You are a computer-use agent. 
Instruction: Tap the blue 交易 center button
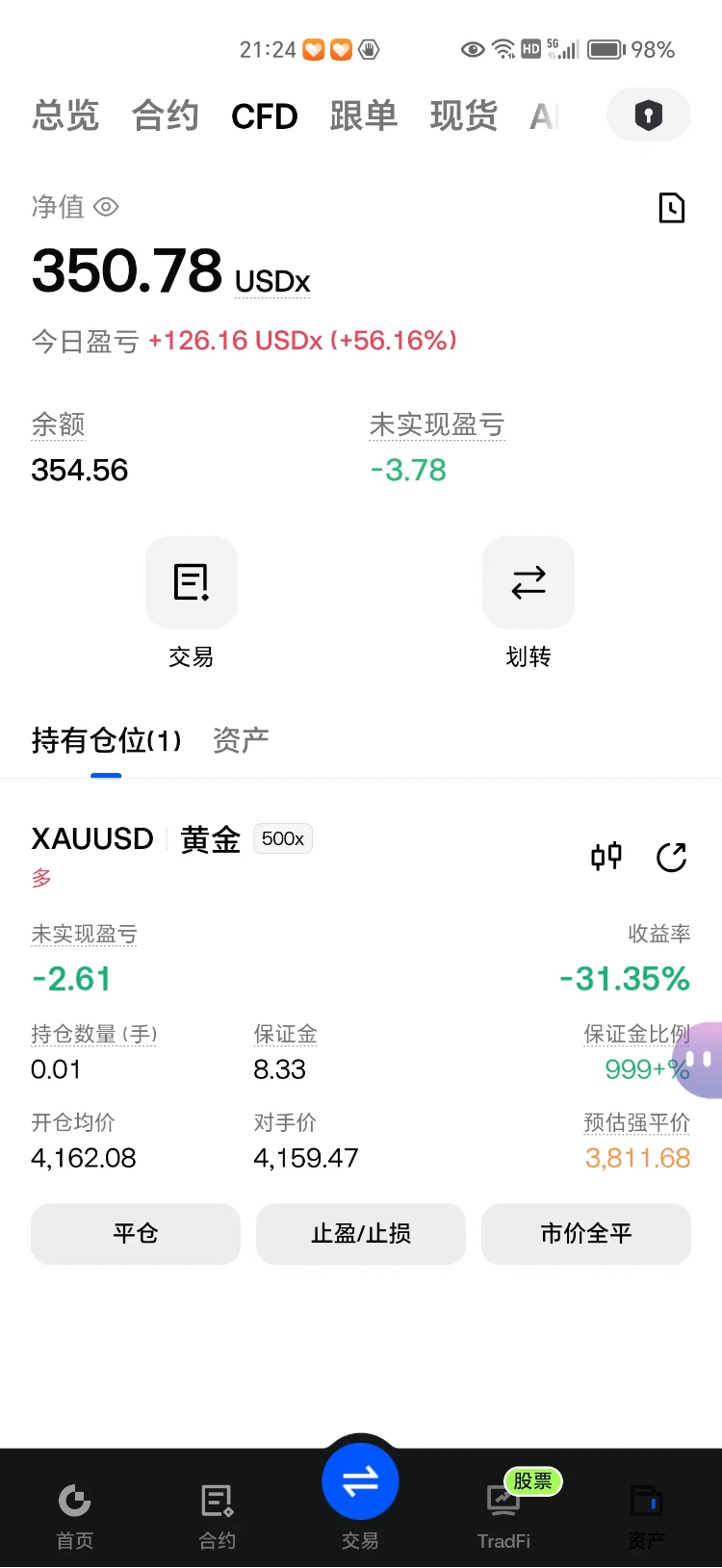[360, 1481]
